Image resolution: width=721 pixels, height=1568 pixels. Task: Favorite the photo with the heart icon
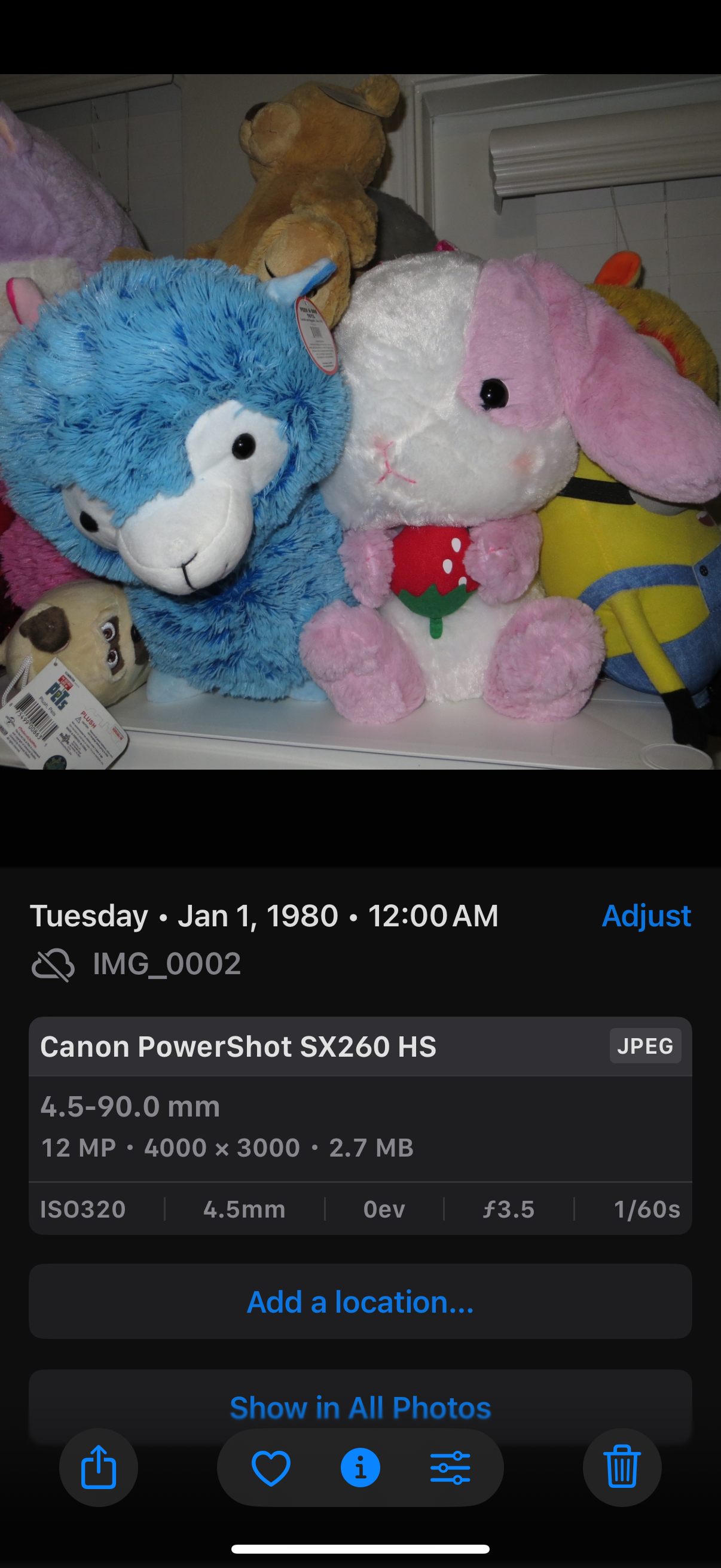click(x=271, y=1468)
